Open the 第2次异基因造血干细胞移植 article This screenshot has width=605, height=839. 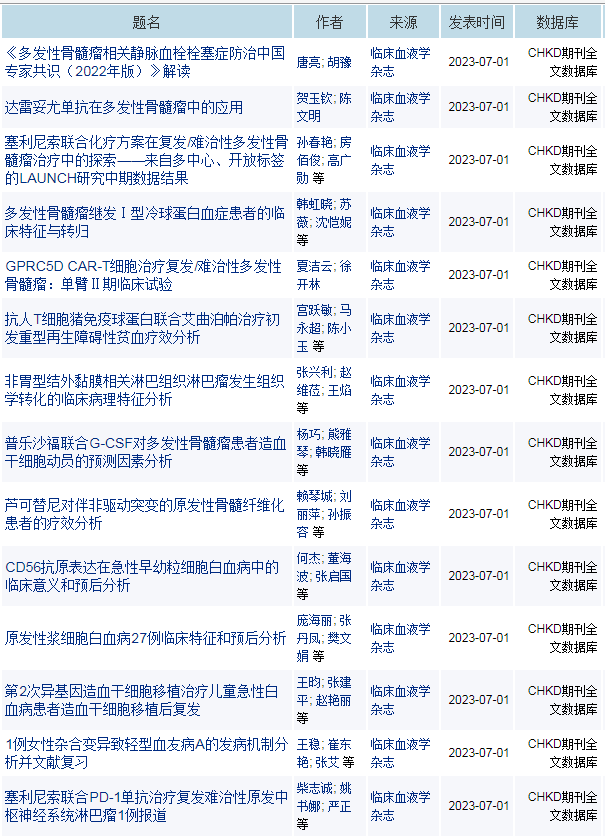(140, 700)
